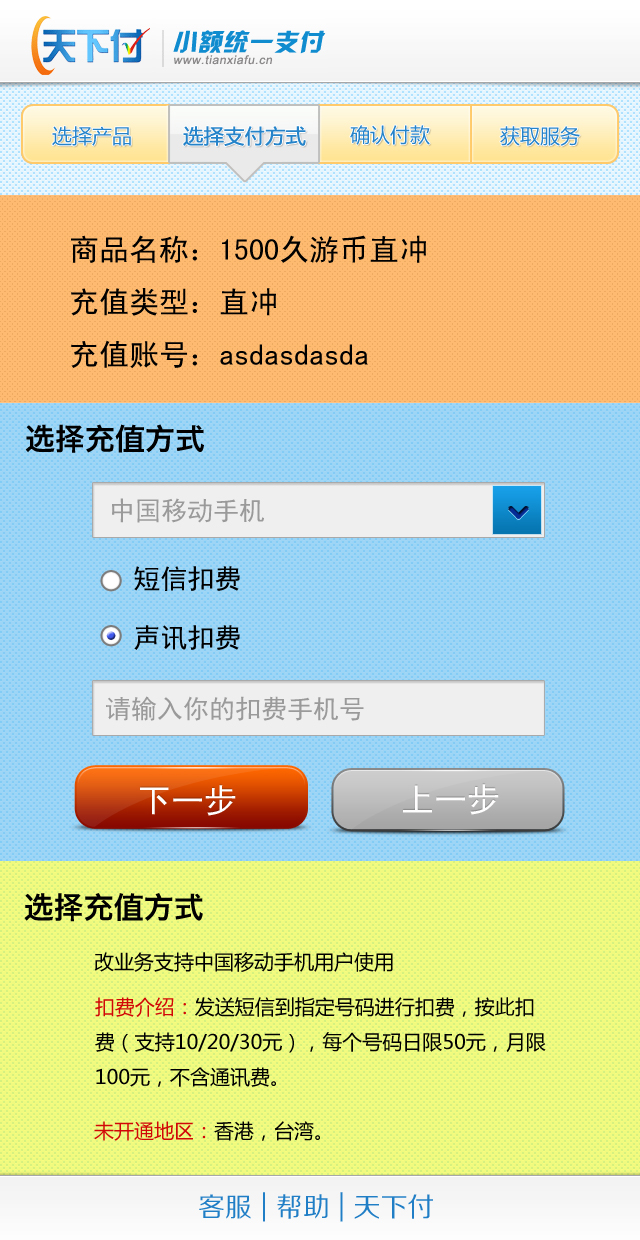Open the 客服 link in footer
The image size is (640, 1240).
[225, 1207]
